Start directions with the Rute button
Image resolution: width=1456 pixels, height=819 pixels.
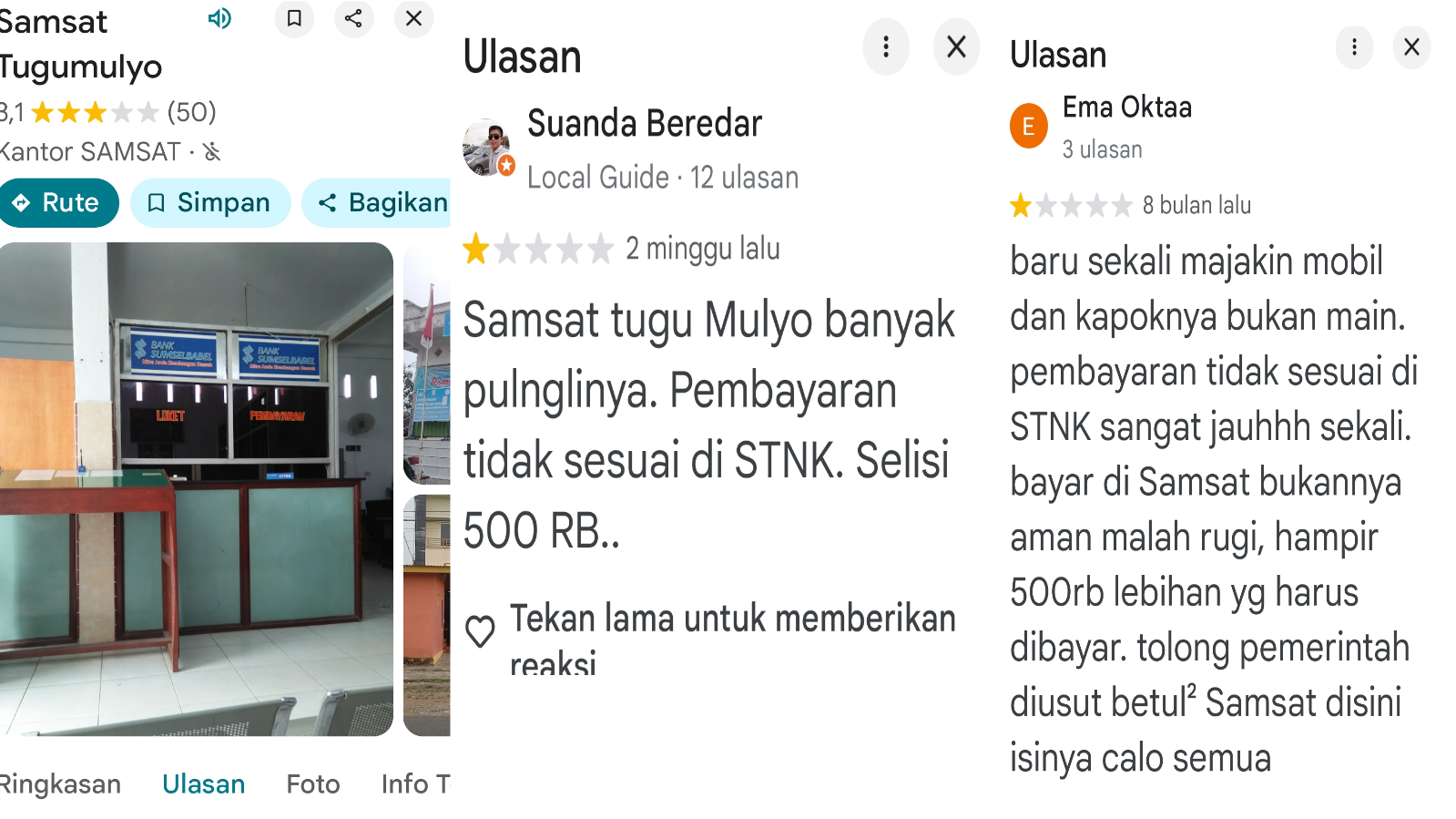click(57, 202)
